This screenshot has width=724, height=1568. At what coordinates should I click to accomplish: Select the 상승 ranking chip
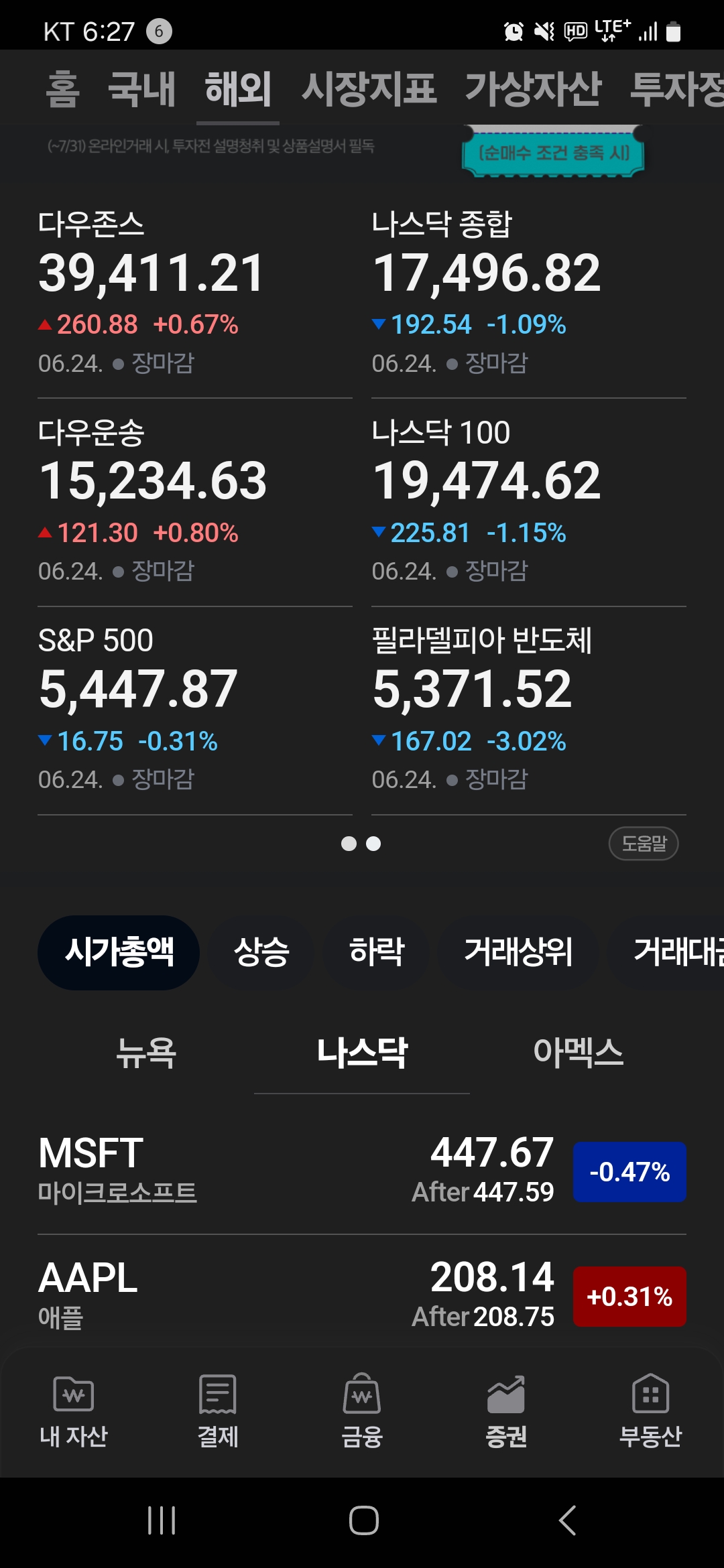[x=261, y=952]
